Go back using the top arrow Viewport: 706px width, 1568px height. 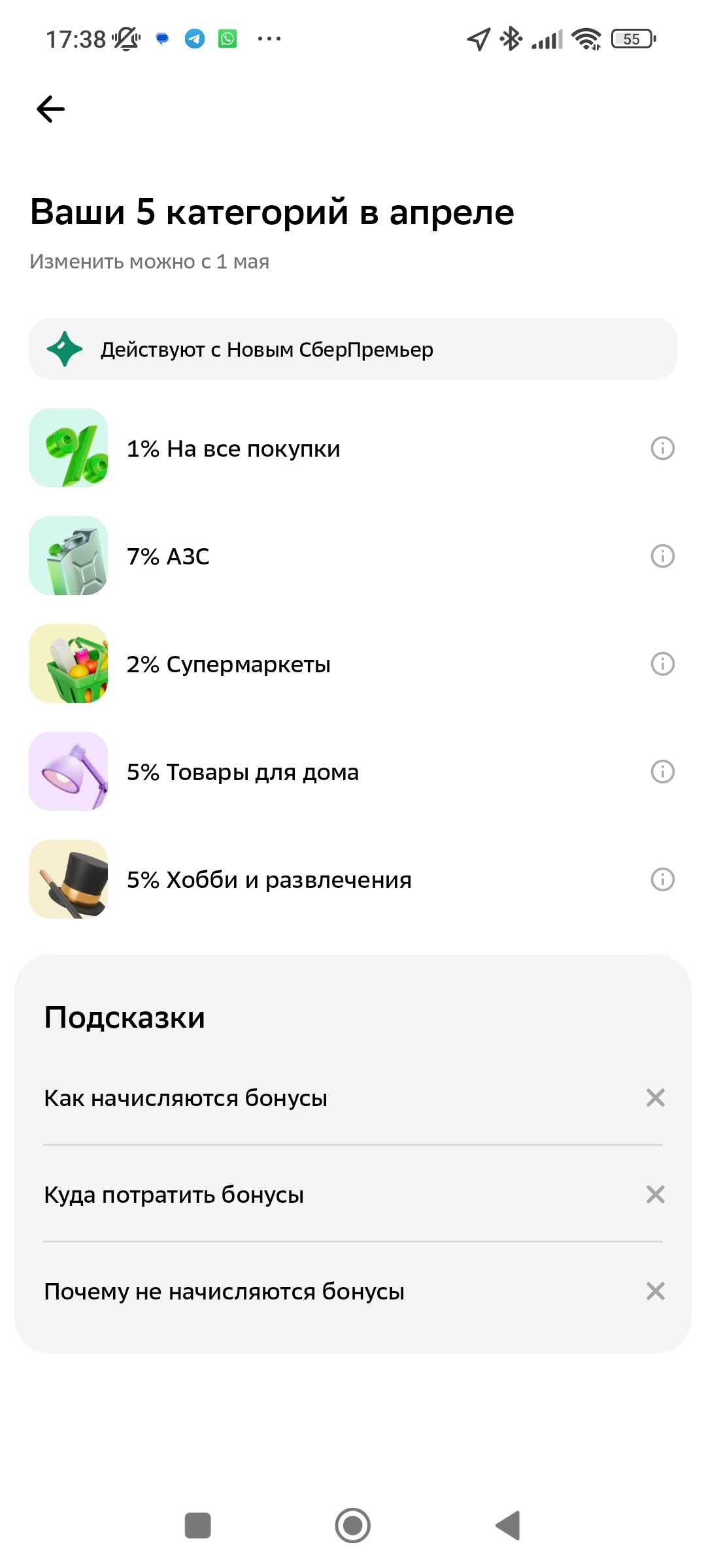(x=50, y=108)
